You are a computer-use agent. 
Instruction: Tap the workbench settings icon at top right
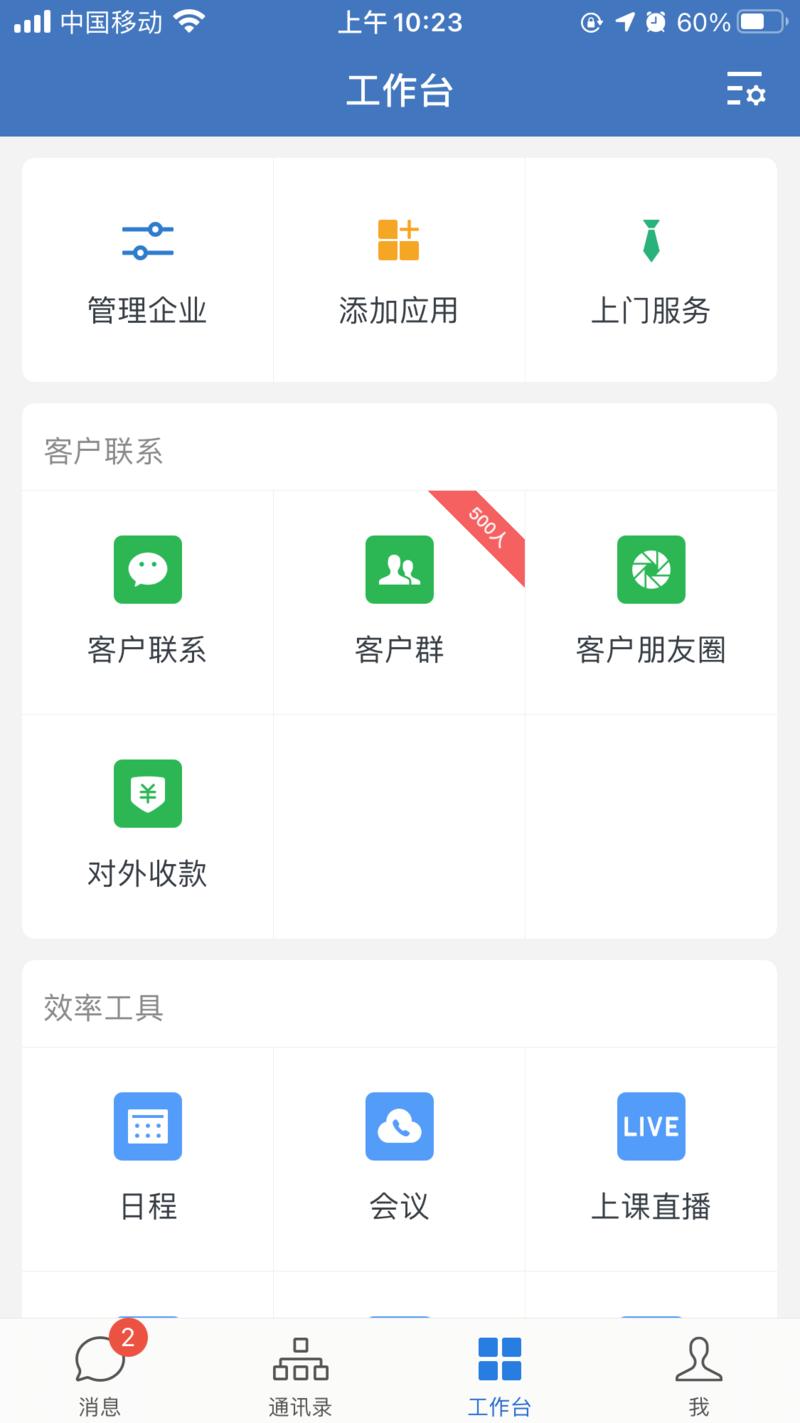pos(746,91)
